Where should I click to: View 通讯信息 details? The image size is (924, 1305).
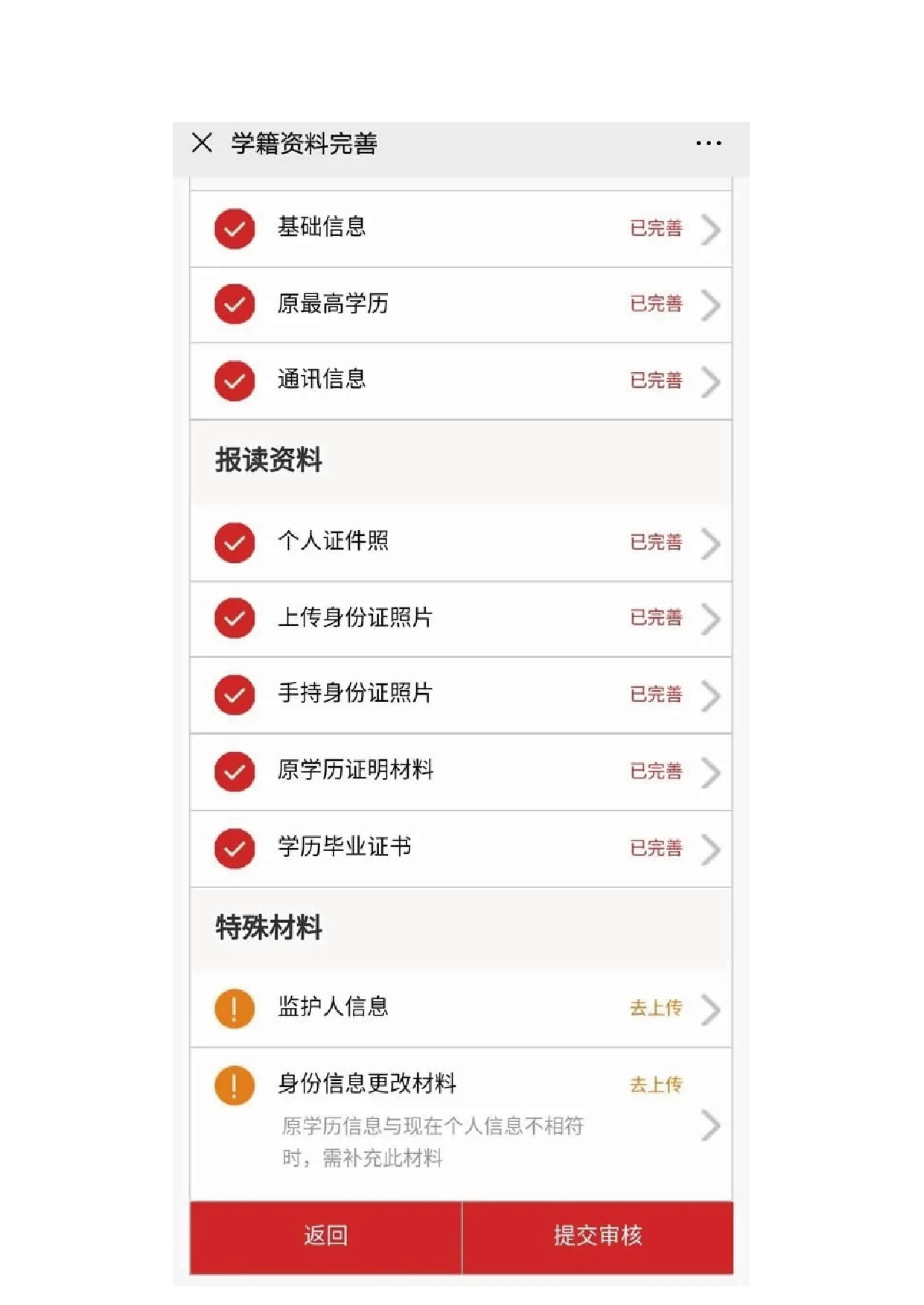point(461,380)
